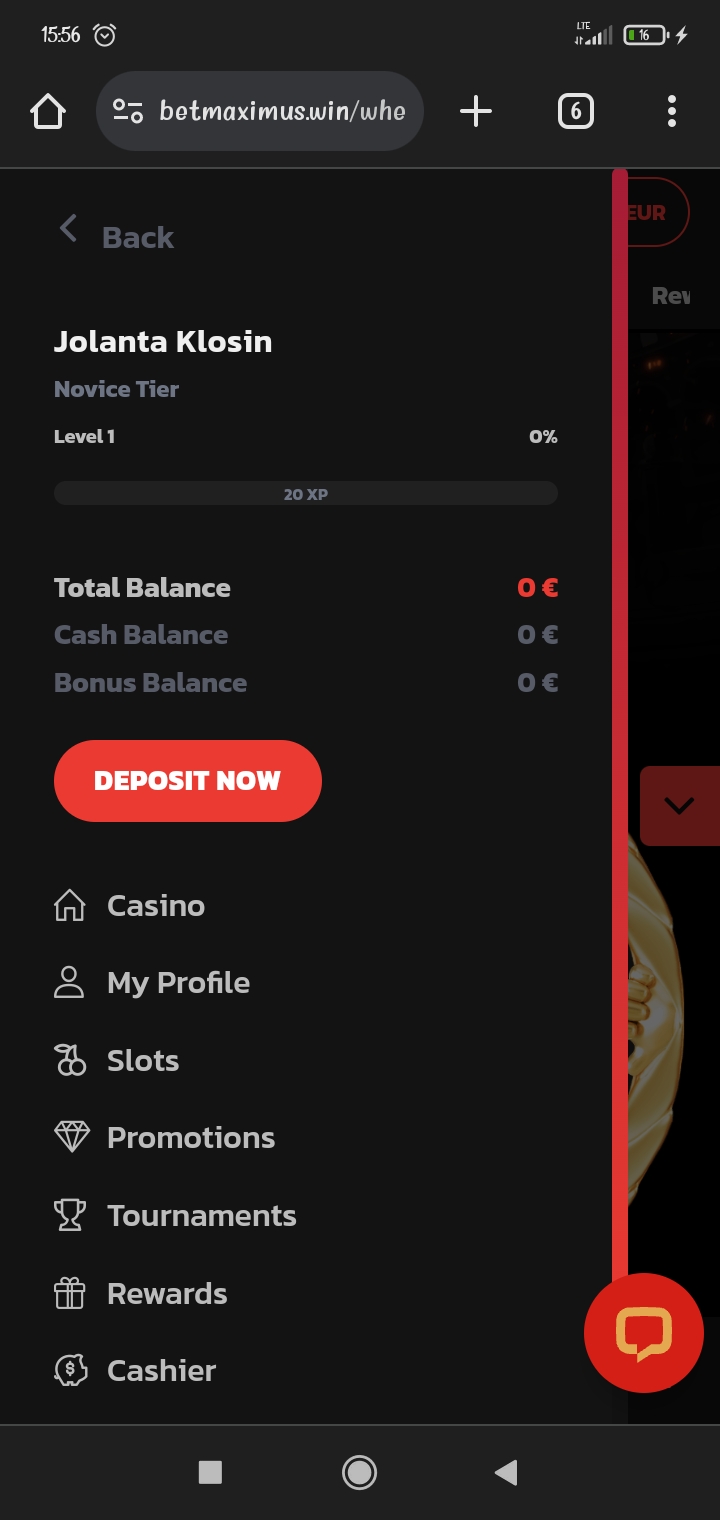Open Promotions

tap(190, 1138)
